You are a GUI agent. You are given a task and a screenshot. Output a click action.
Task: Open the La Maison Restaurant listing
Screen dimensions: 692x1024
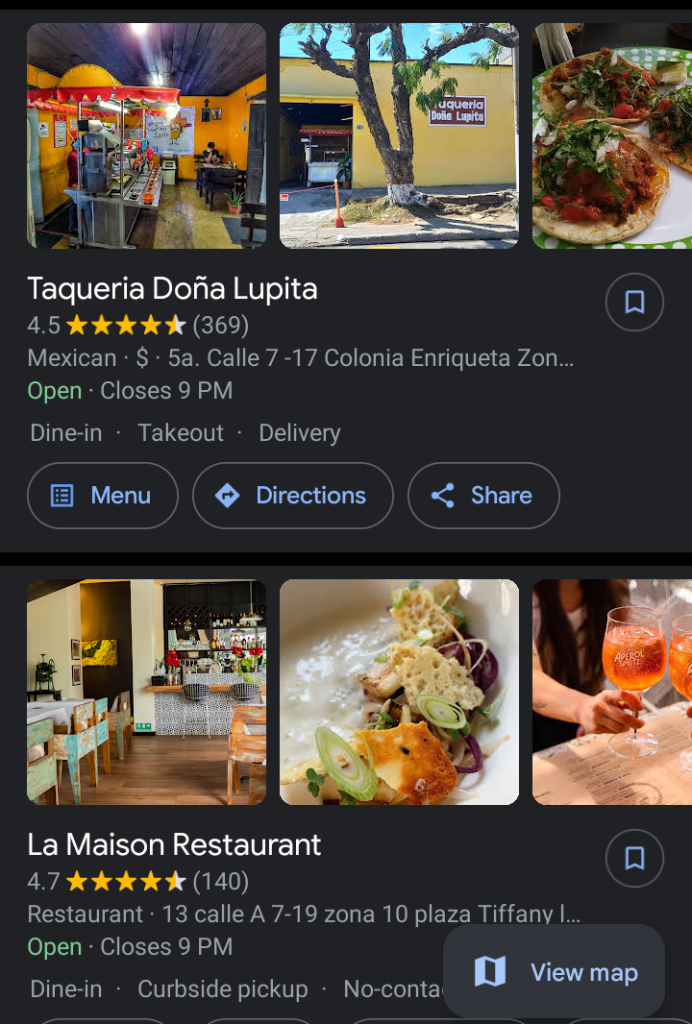174,845
